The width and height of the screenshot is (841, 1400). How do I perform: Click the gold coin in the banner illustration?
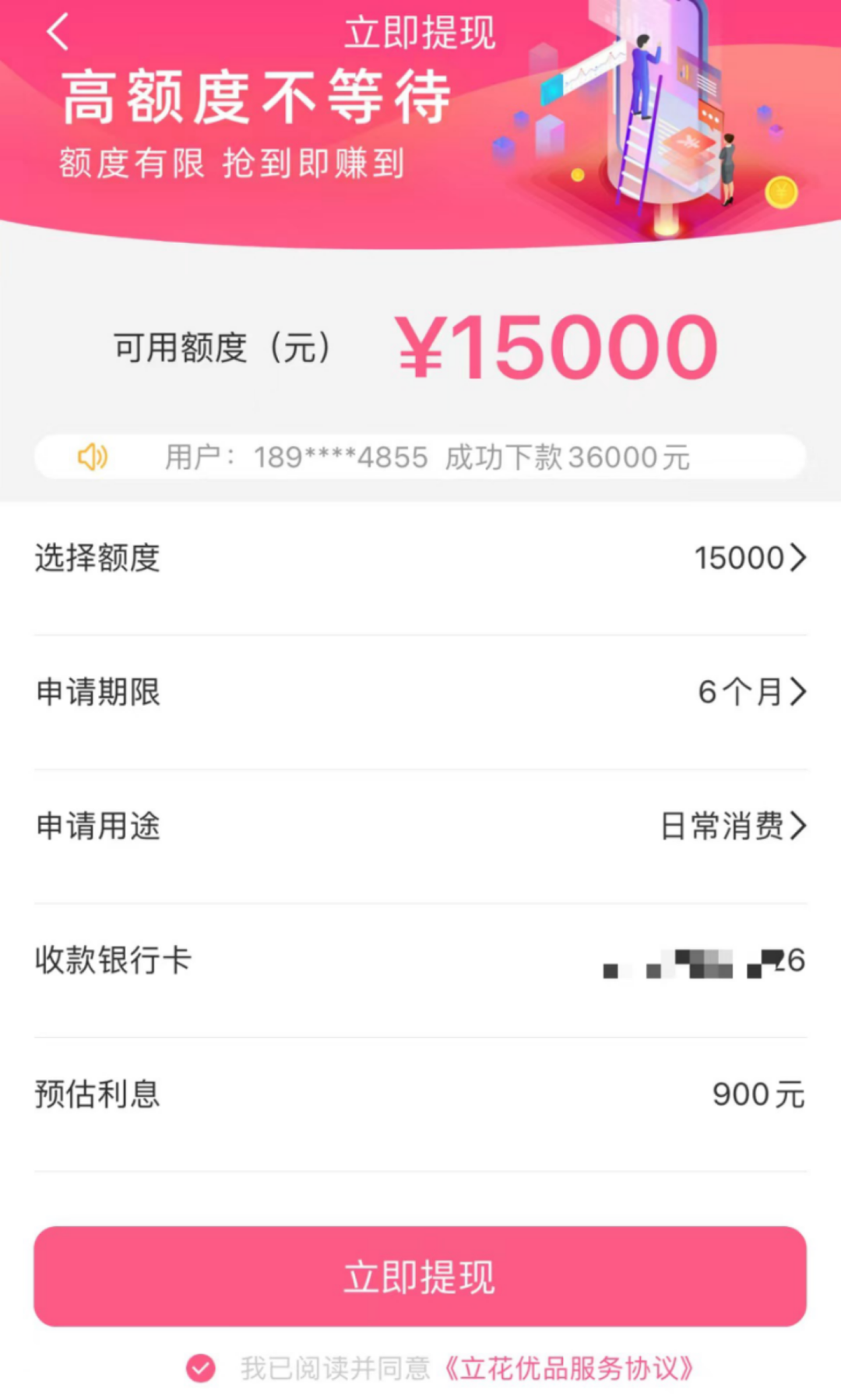(x=781, y=192)
